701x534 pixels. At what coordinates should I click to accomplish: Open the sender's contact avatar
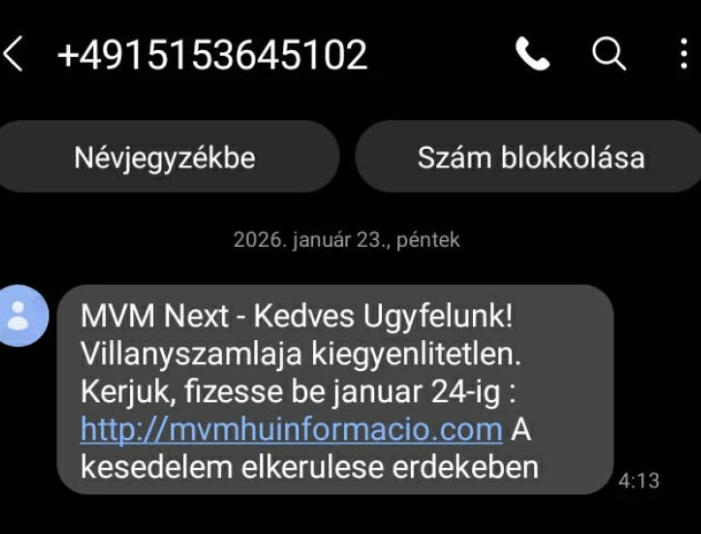22,315
